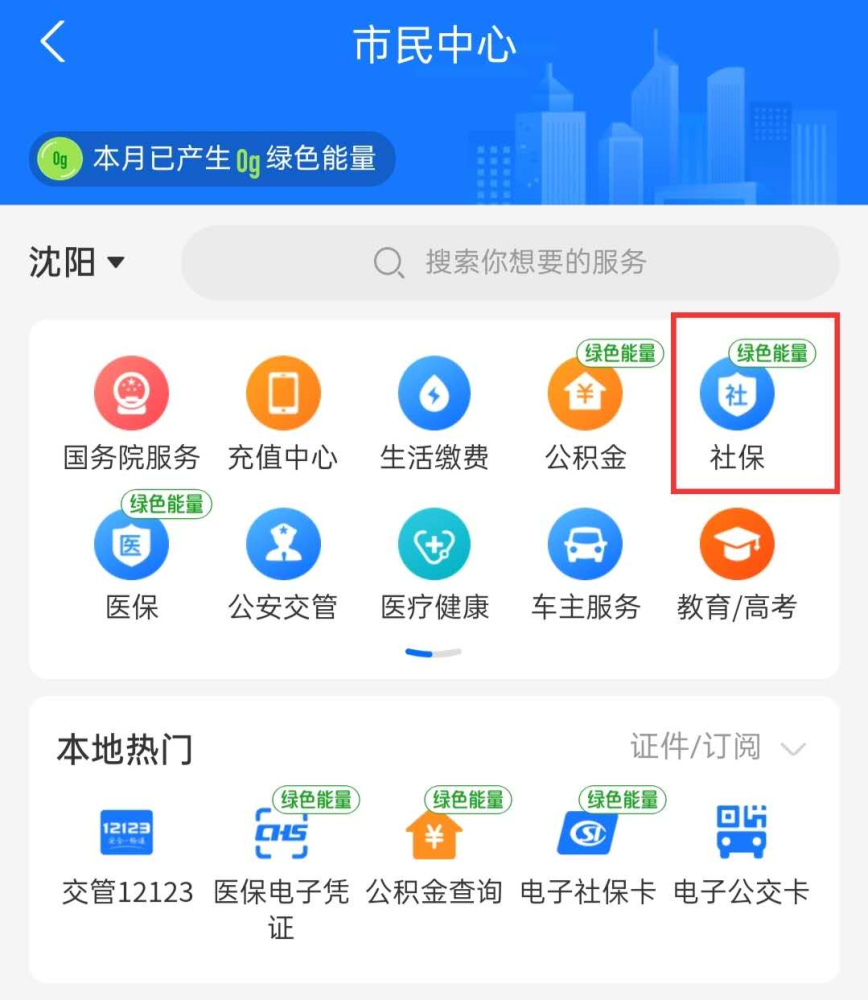Screen dimensions: 868x1000
Task: Tap the 搜索你想要的服务 search box
Action: click(510, 263)
